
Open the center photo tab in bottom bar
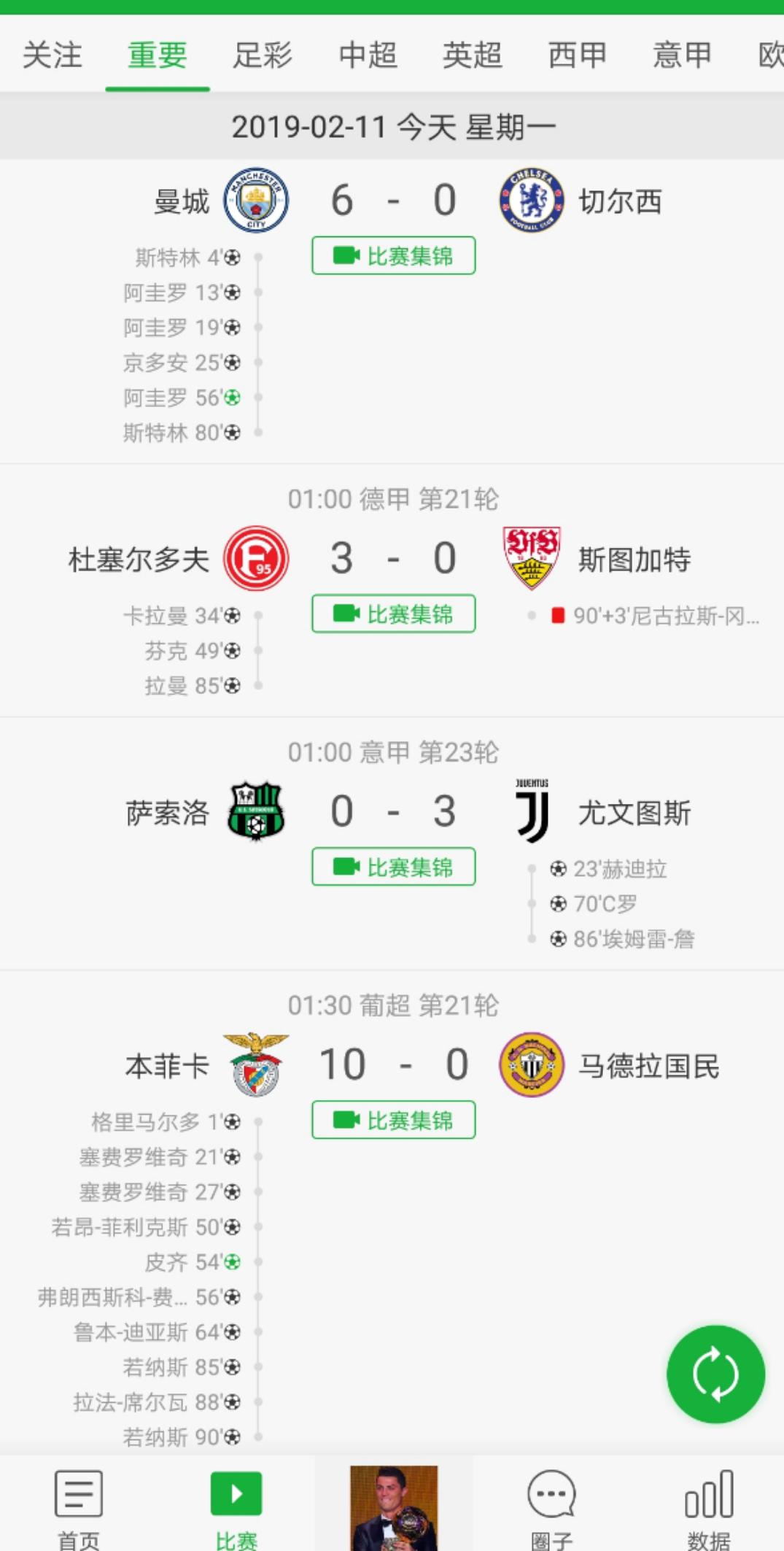394,1507
